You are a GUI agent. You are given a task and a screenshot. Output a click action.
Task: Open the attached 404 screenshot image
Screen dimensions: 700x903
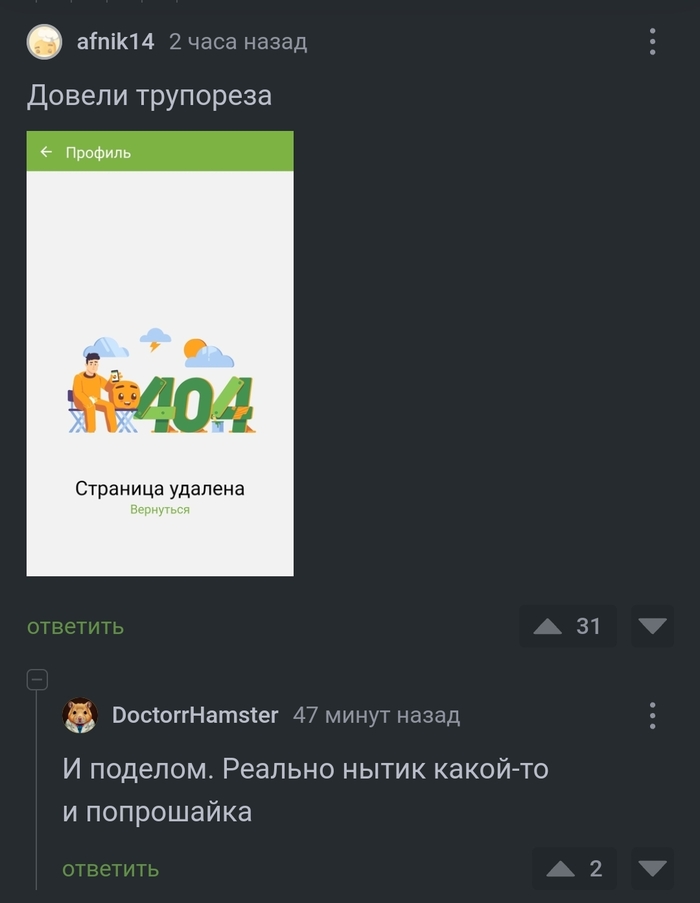160,353
